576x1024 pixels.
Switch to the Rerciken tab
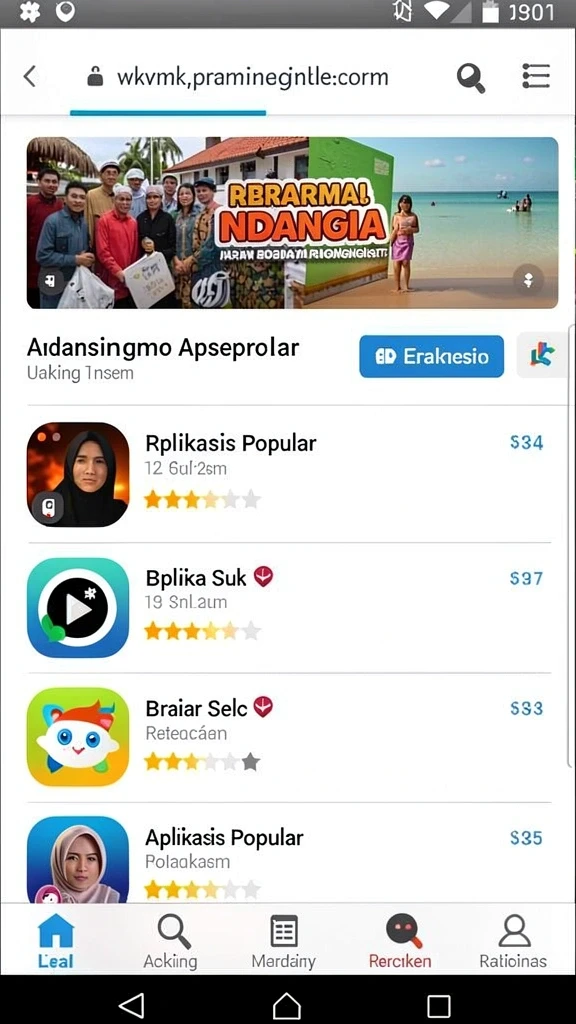tap(400, 940)
